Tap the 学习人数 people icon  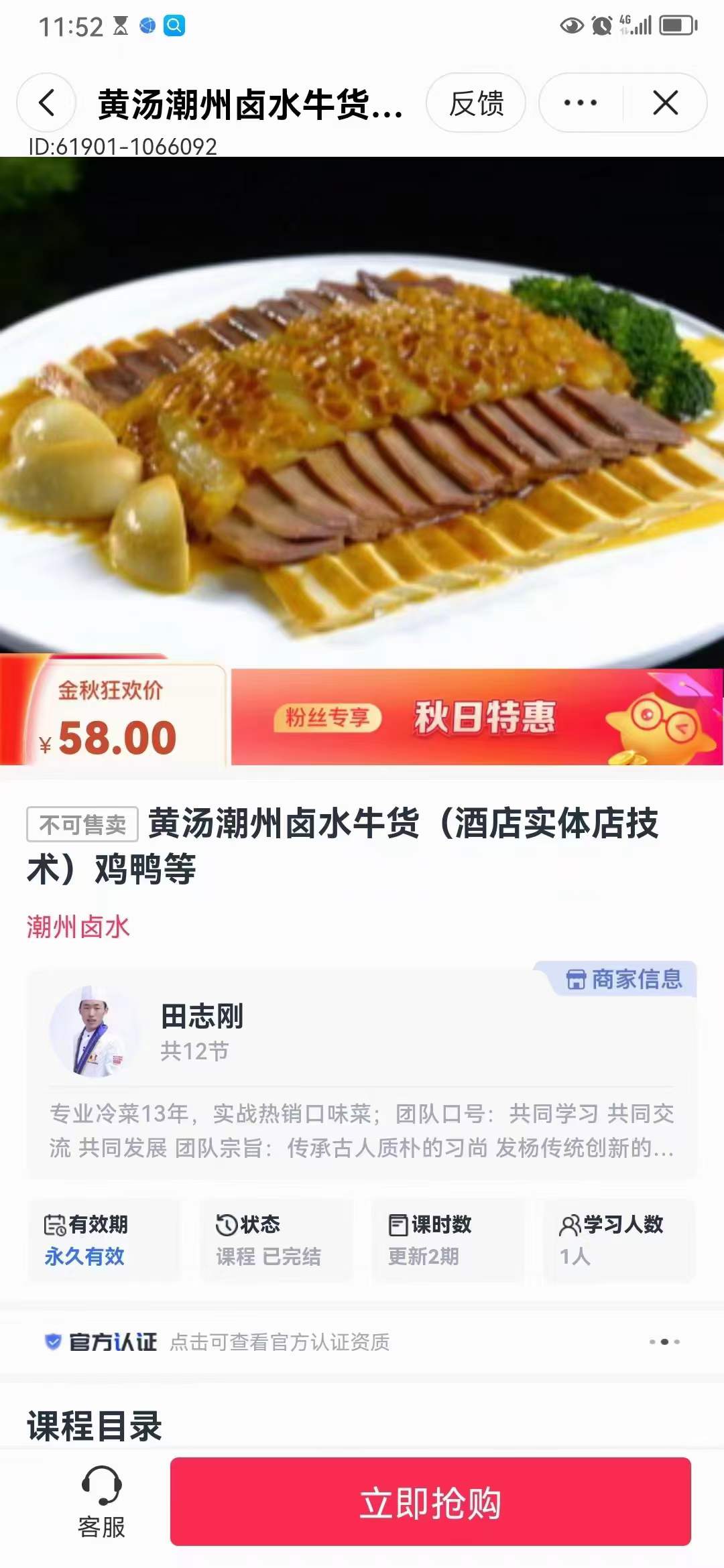pos(569,1223)
